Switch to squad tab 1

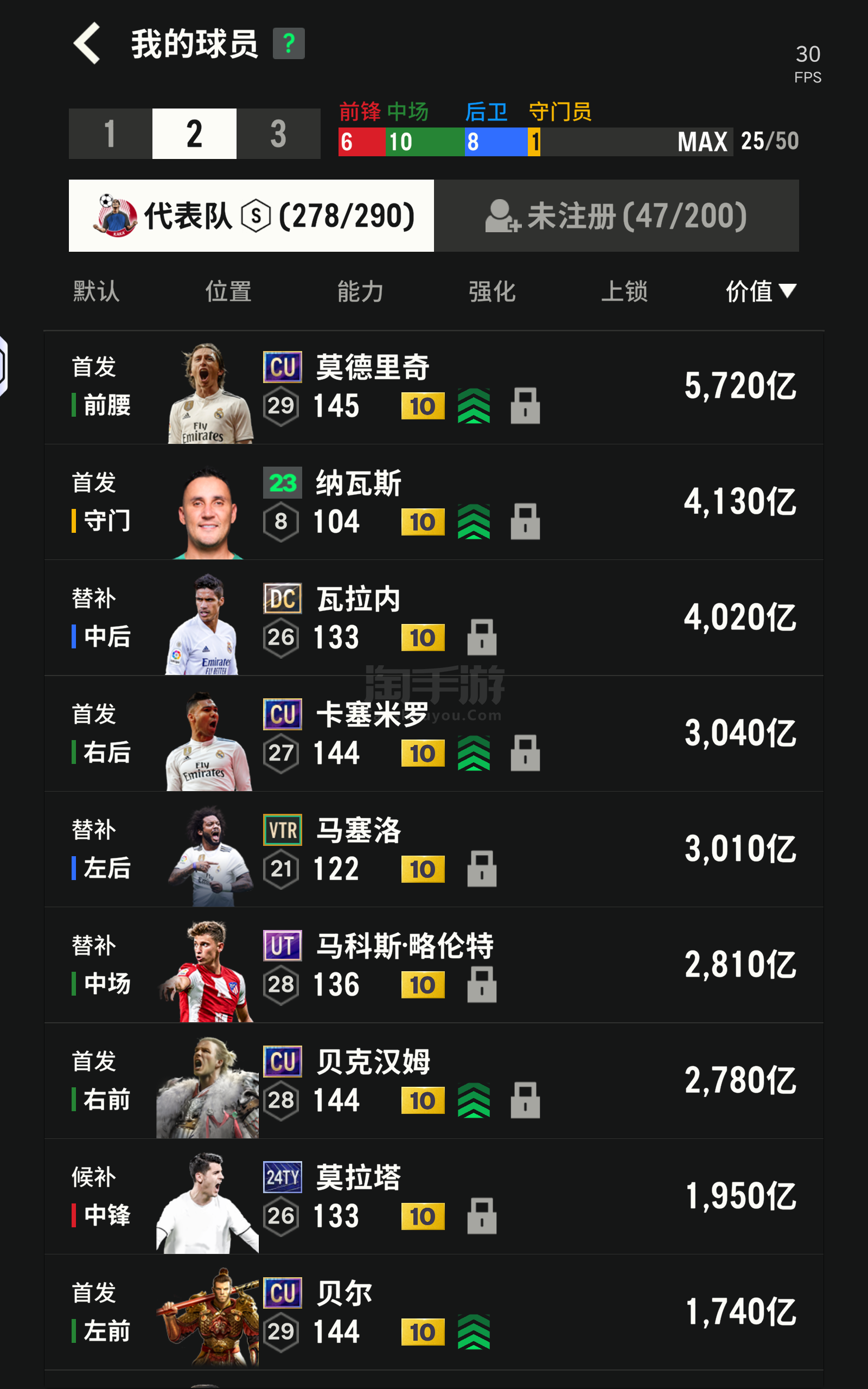(110, 133)
